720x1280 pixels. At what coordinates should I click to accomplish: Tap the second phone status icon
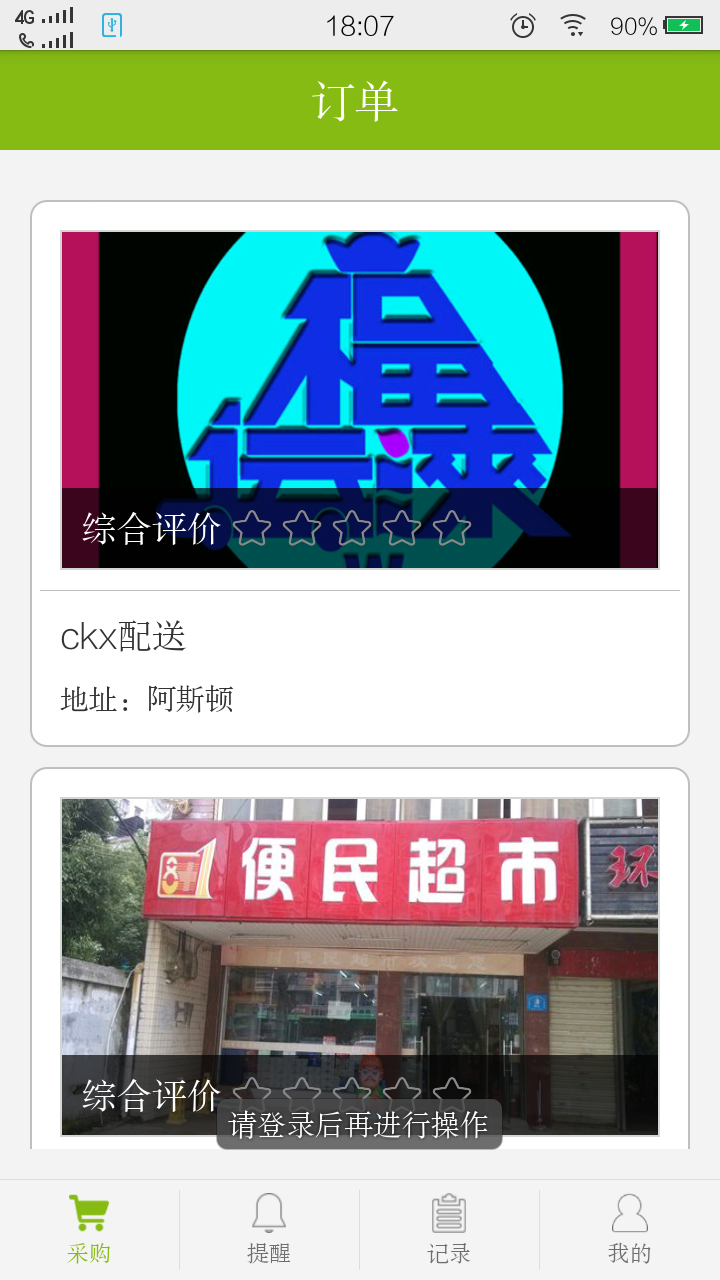[55, 40]
